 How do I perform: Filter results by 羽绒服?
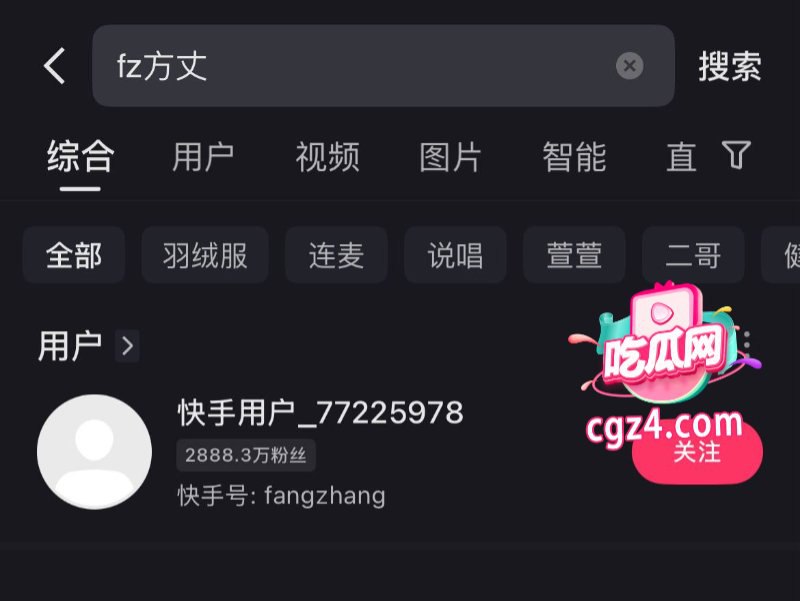(x=205, y=255)
